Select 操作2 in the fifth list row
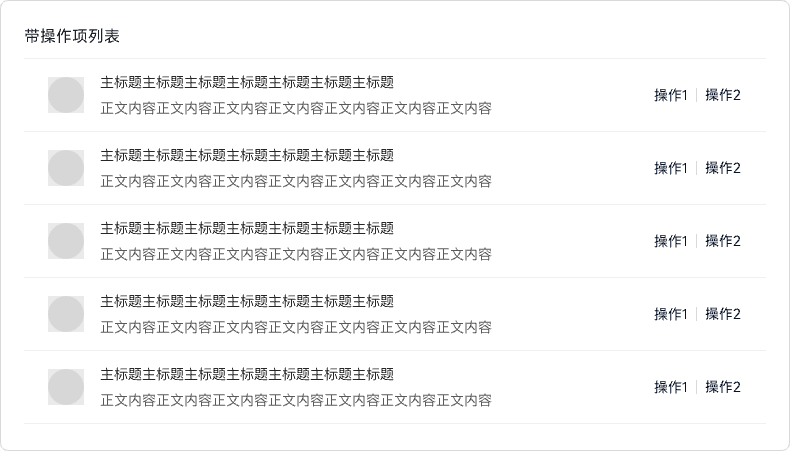 [723, 387]
